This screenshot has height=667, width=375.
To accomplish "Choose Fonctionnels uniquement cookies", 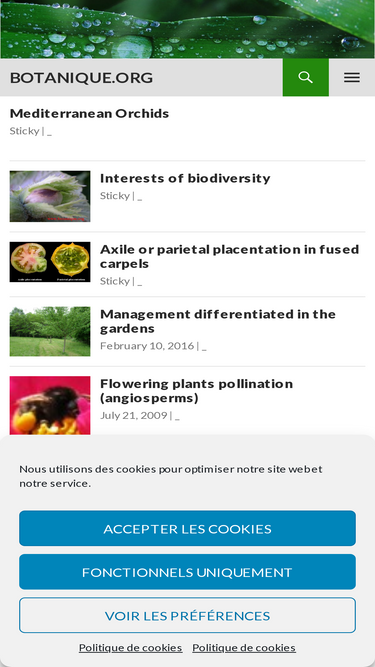I will click(x=188, y=572).
